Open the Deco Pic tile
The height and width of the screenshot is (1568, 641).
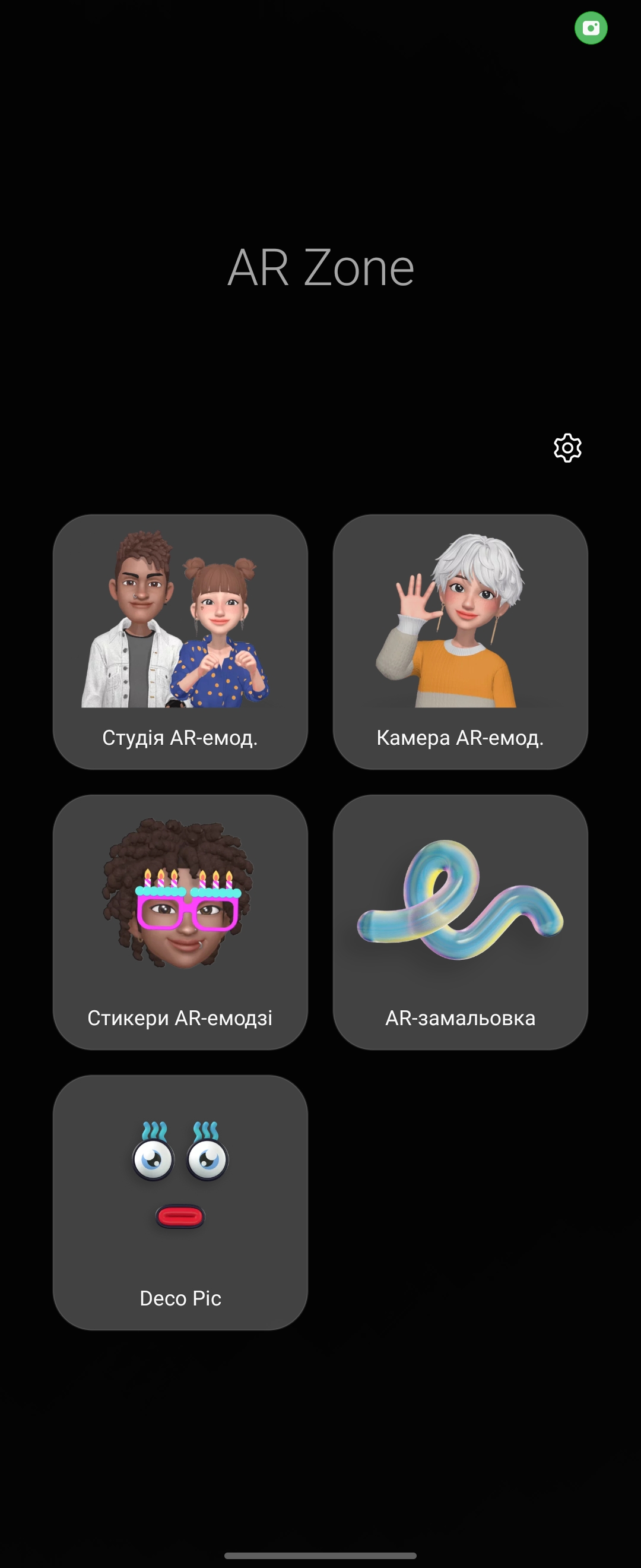click(x=180, y=1202)
